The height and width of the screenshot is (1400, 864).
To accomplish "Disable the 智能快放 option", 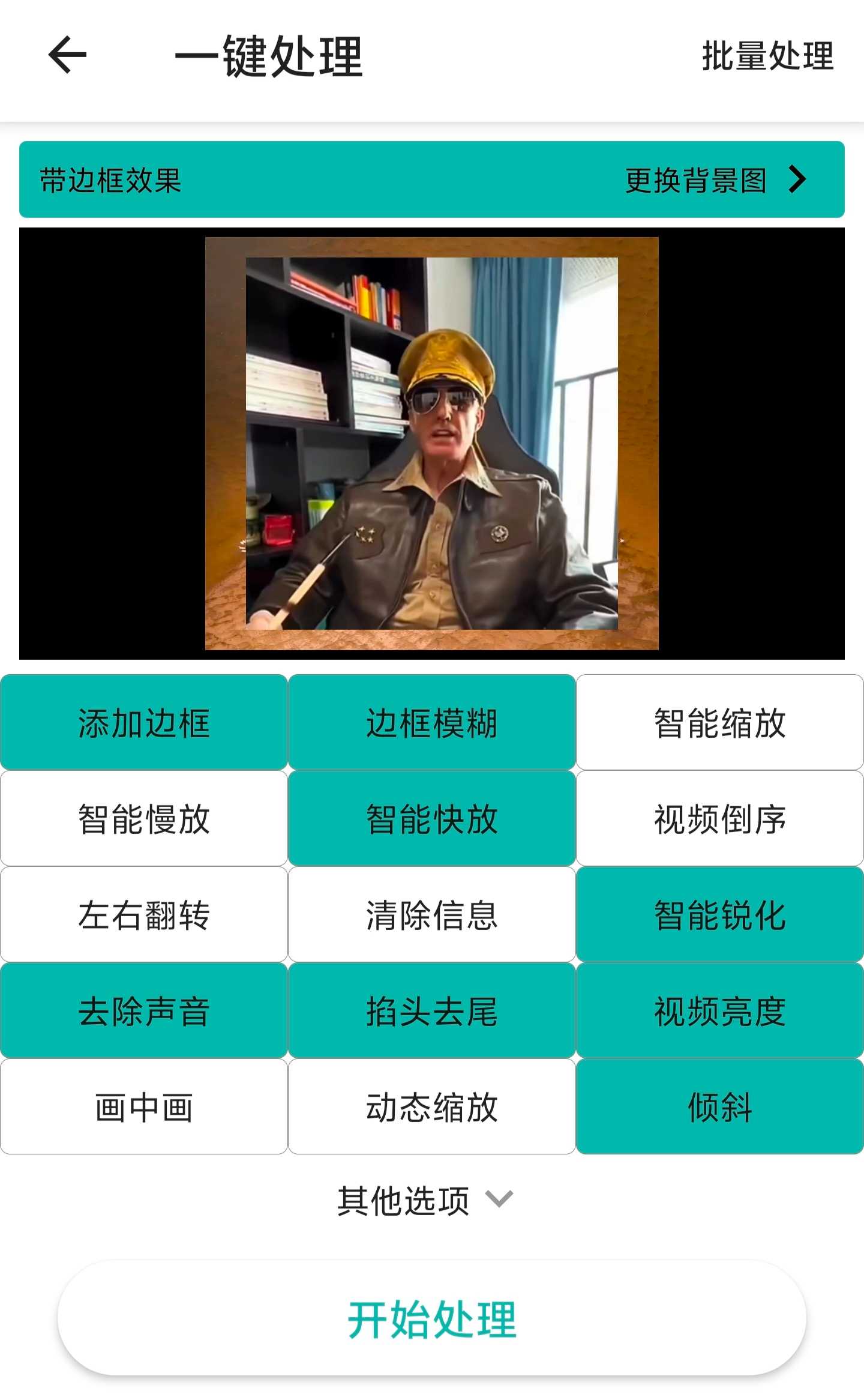I will [432, 818].
